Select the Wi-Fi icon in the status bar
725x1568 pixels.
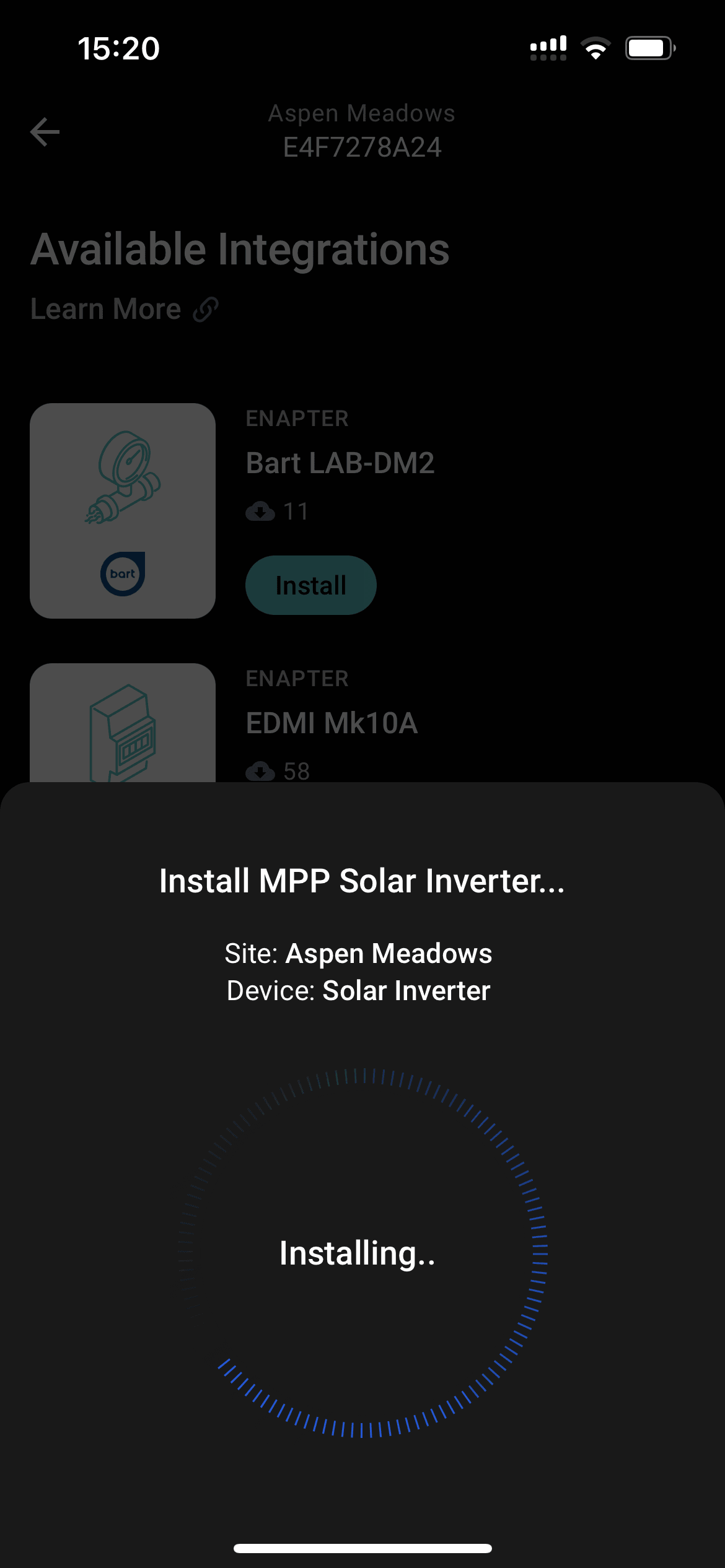coord(595,46)
